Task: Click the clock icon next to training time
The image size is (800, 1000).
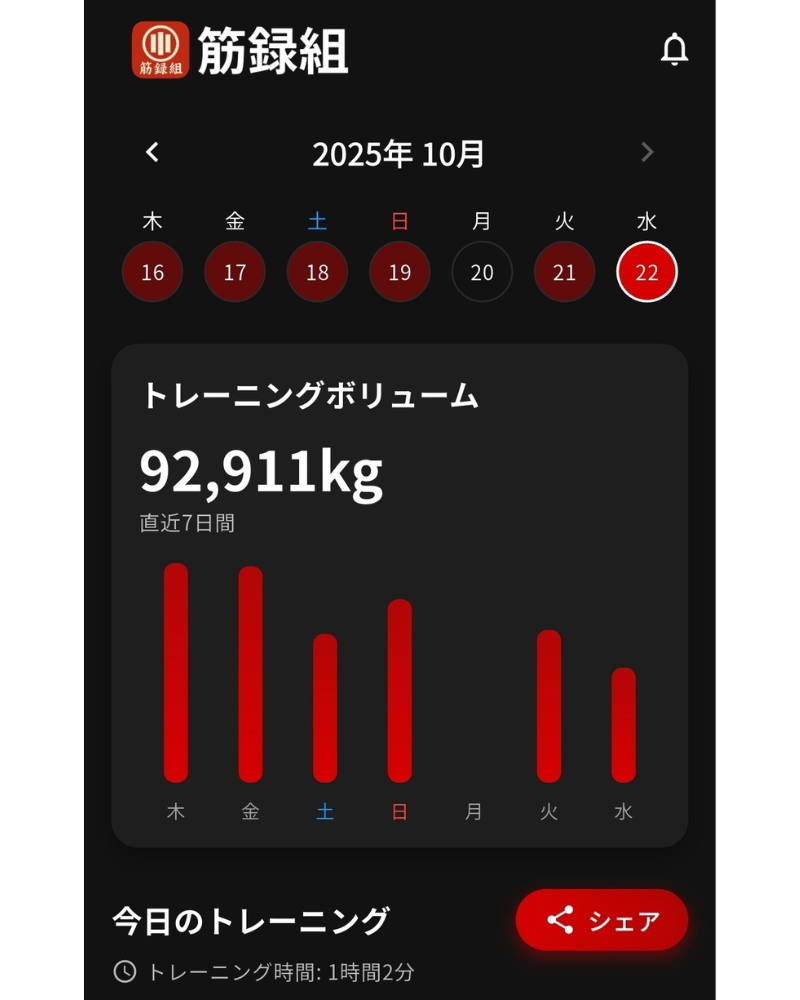Action: (x=124, y=968)
